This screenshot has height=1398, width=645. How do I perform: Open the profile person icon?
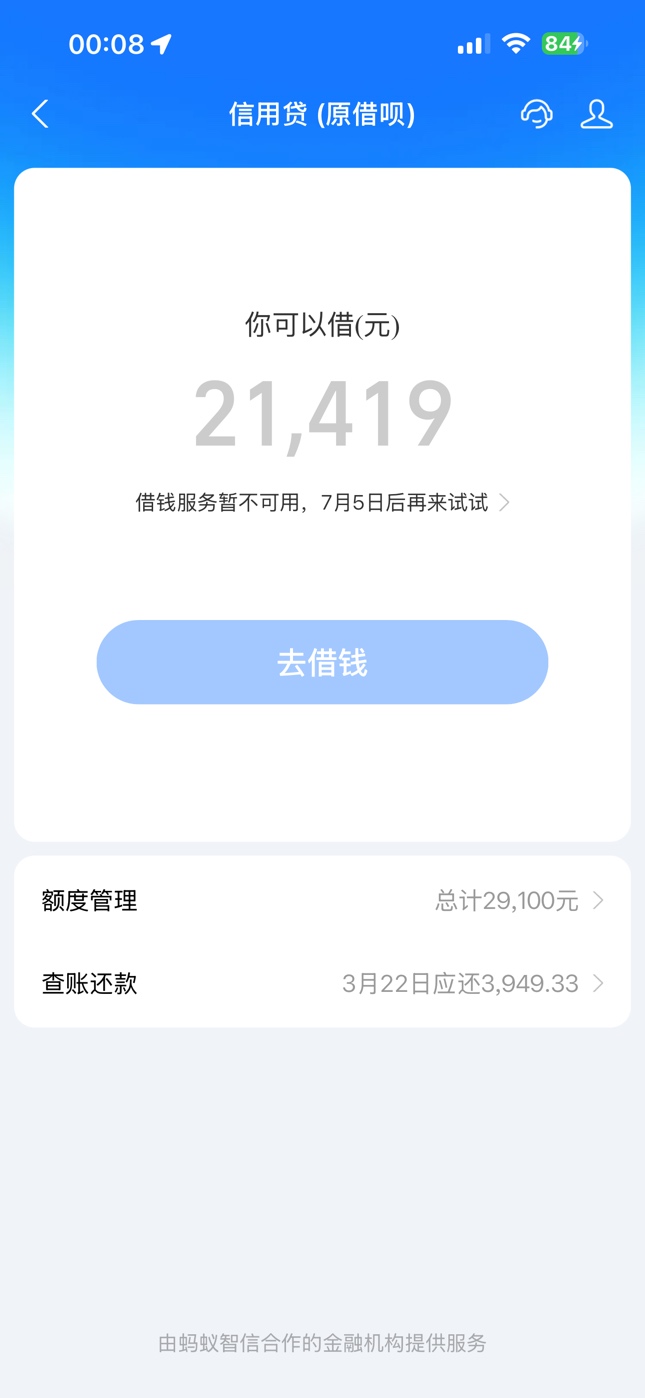point(596,114)
